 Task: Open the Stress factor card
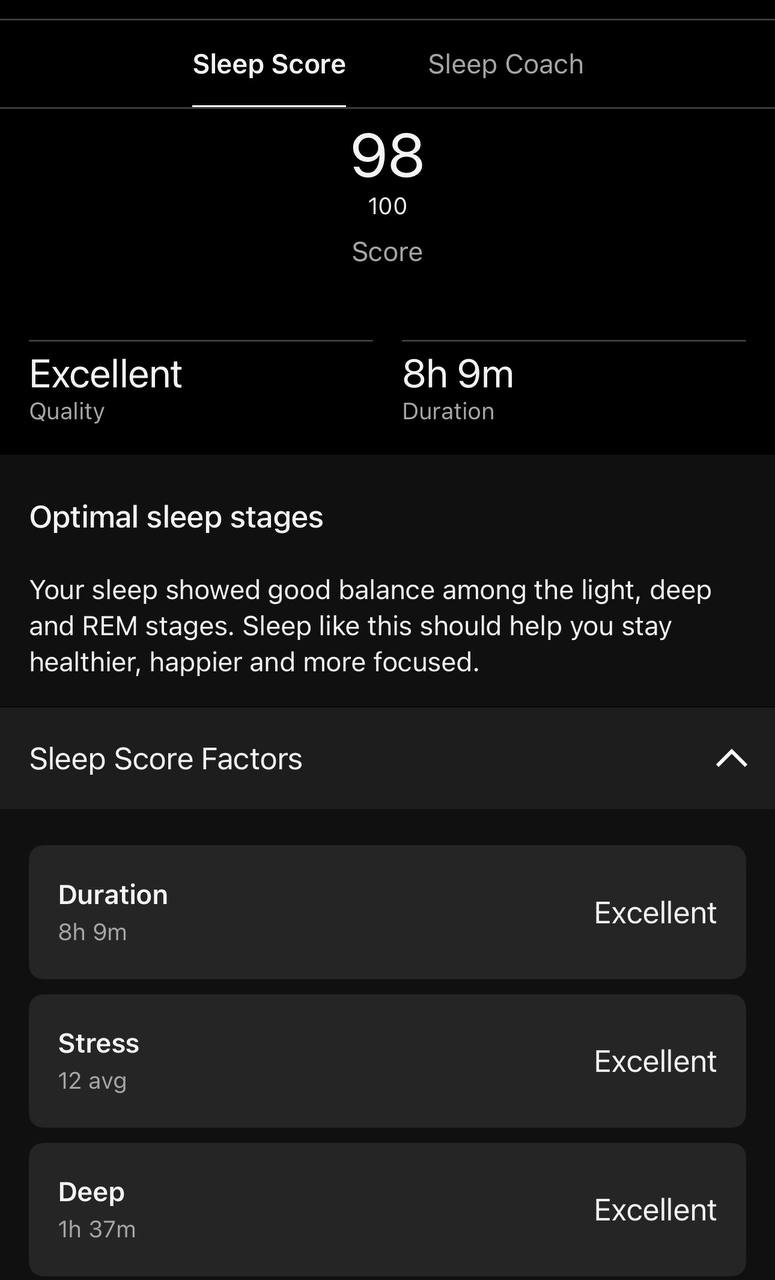[387, 1061]
